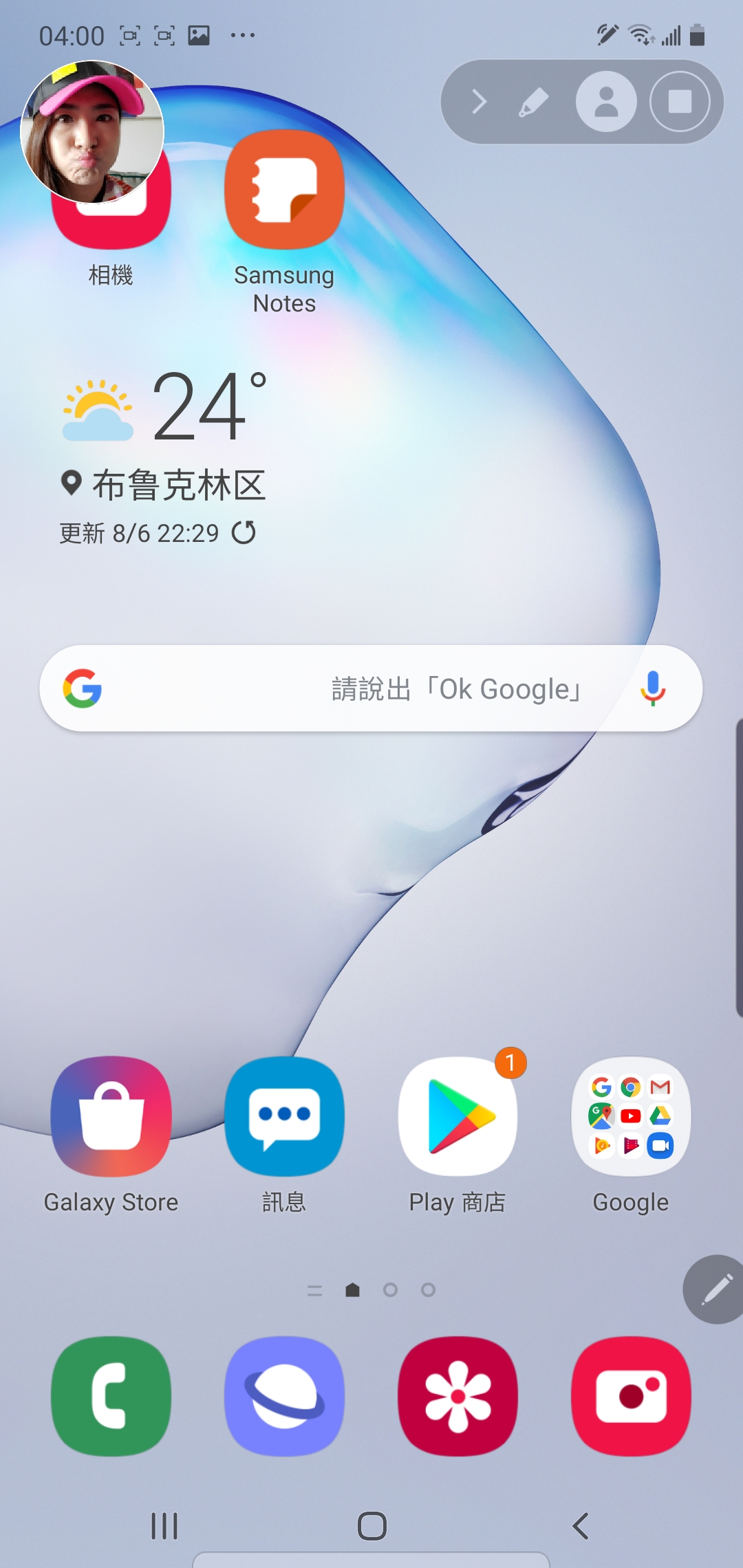Screen dimensions: 743x1568
Task: Go to the second home page indicator
Action: point(390,1290)
